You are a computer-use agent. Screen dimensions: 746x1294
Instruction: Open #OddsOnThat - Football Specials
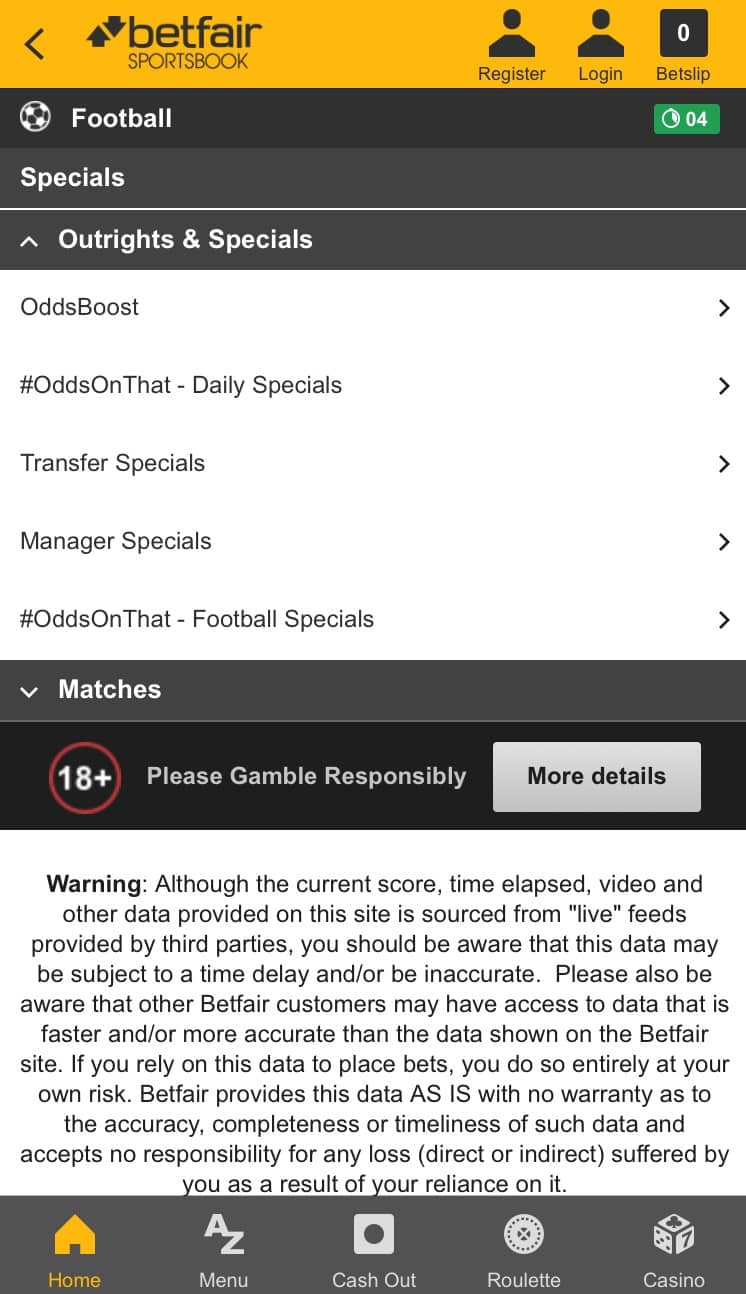[x=373, y=620]
